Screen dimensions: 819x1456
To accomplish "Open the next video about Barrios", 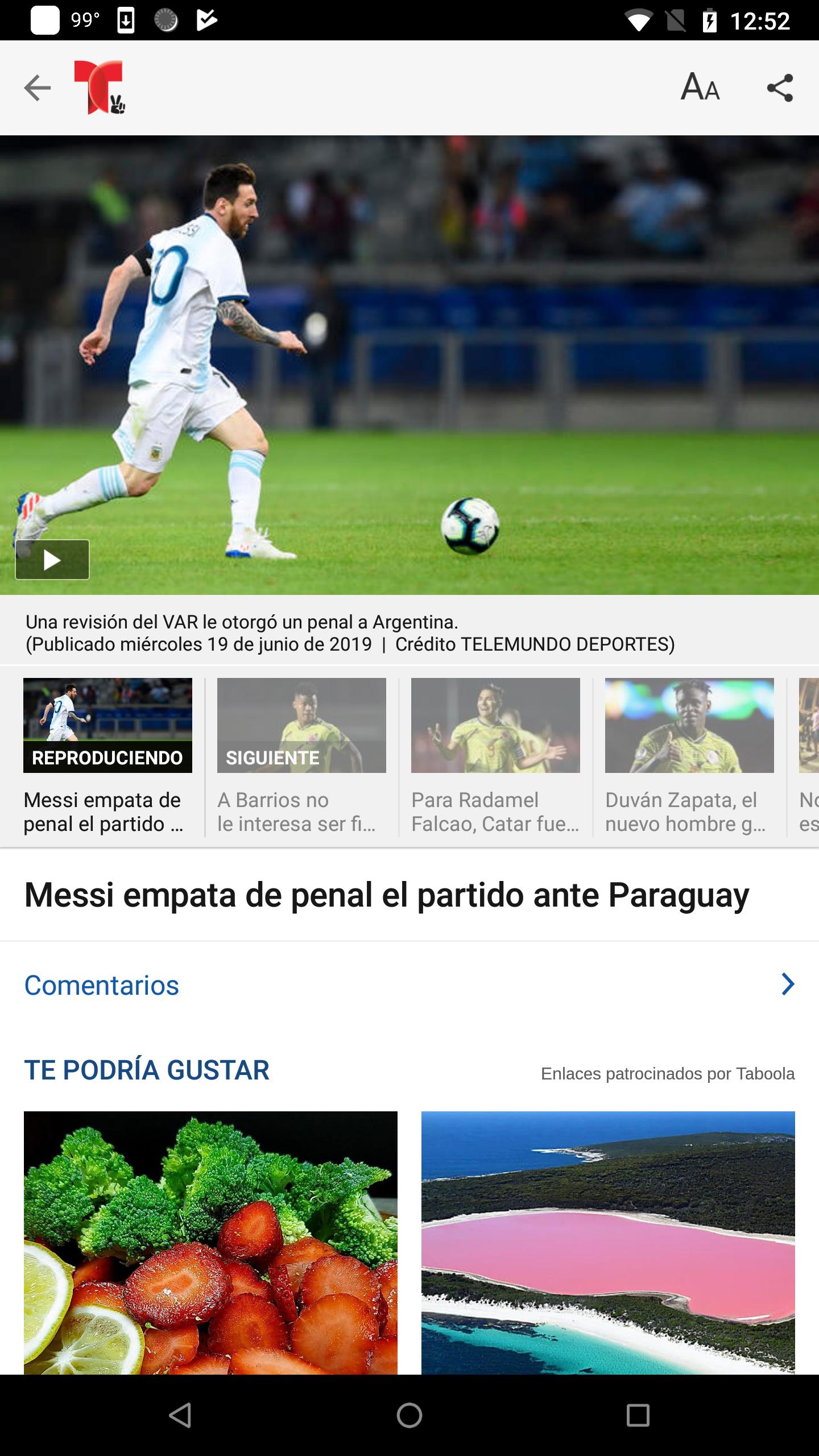I will coord(301,756).
